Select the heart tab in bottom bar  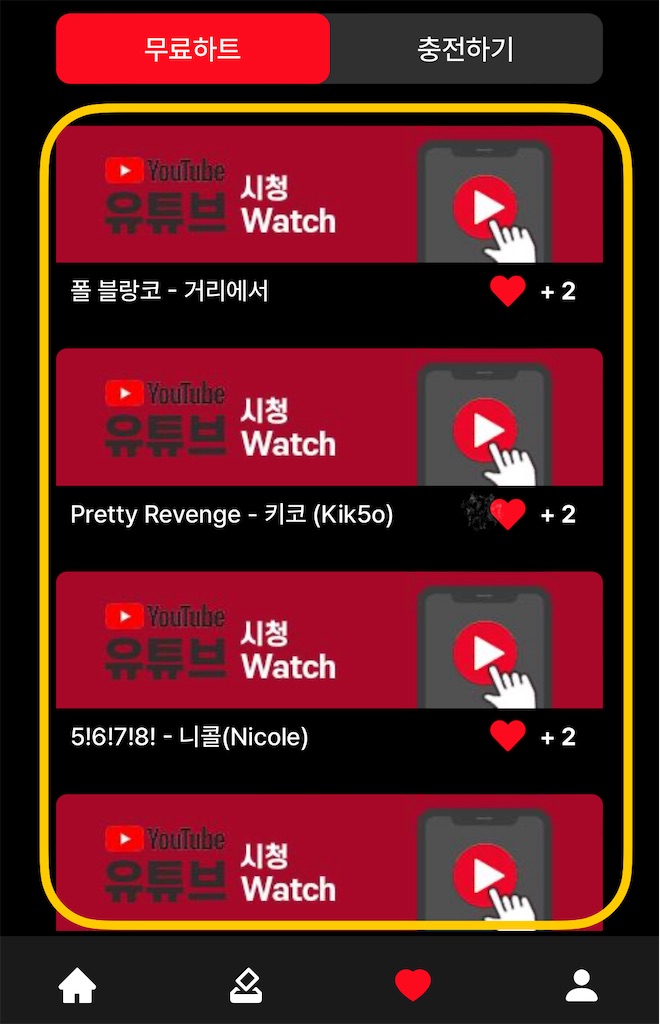coord(413,986)
